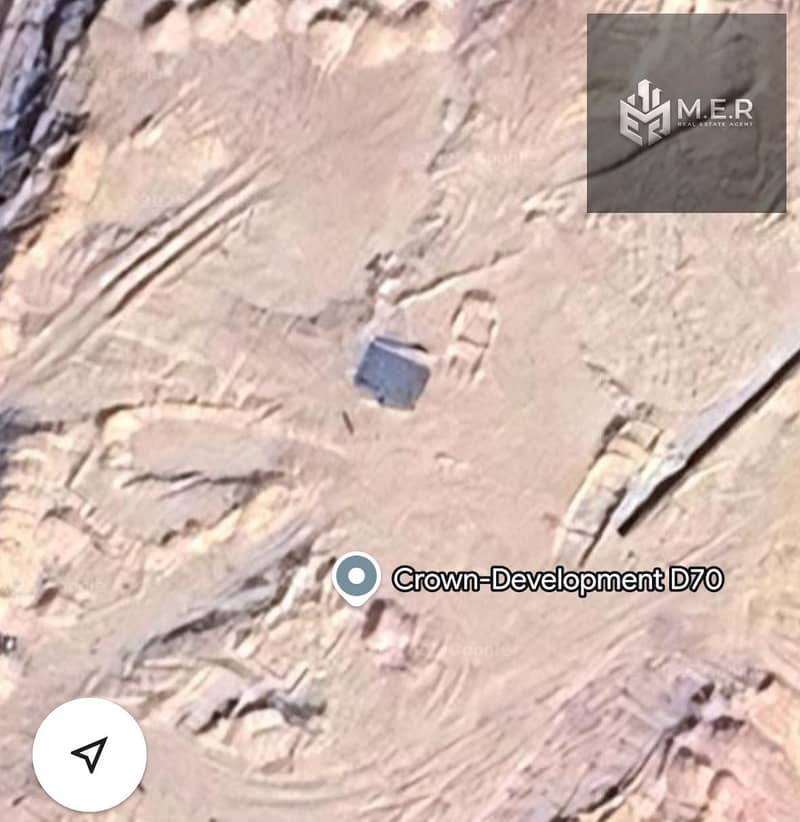Image resolution: width=800 pixels, height=822 pixels.
Task: Tap the location arrow button
Action: tap(89, 755)
